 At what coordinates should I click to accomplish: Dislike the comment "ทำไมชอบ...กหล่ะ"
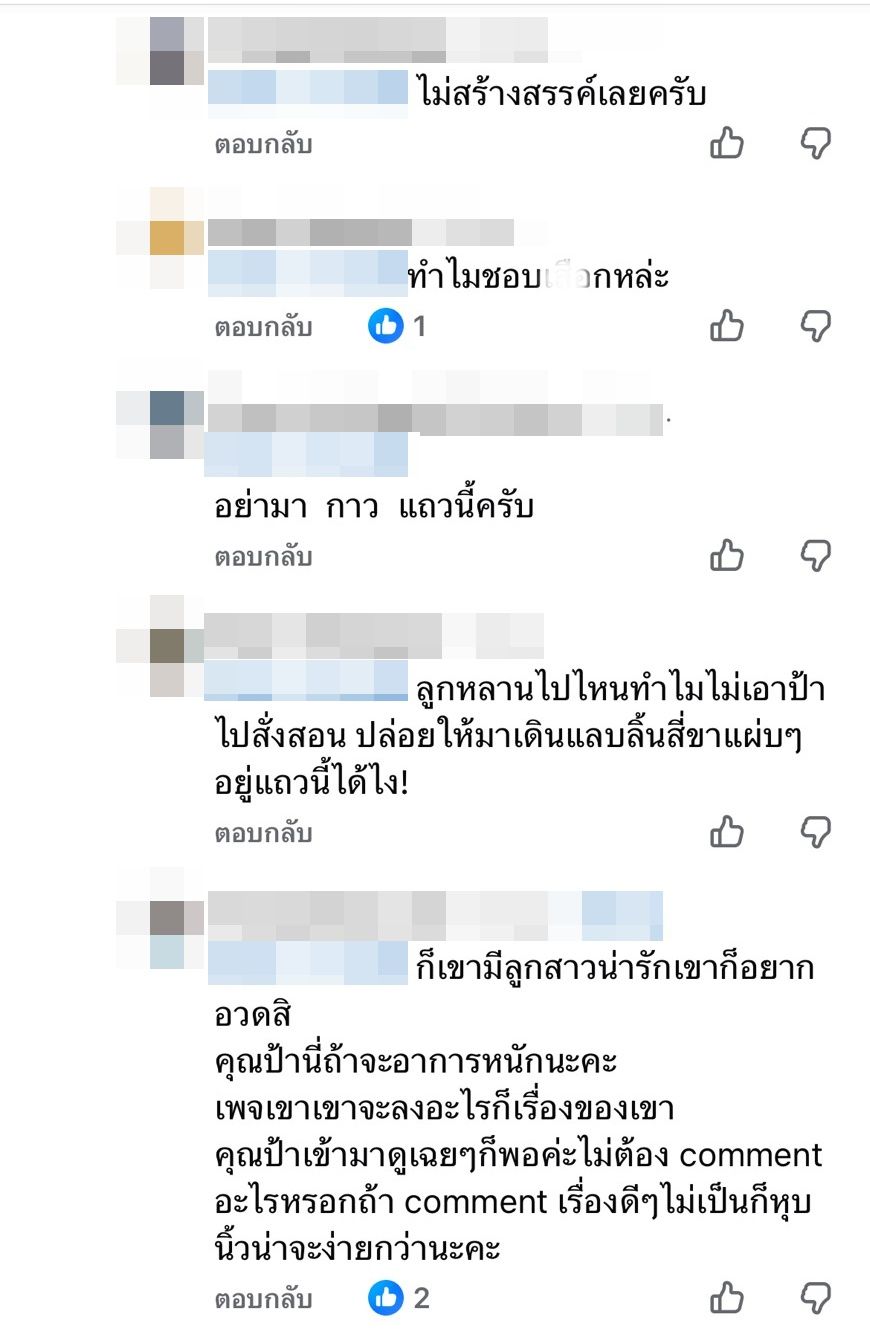tap(817, 326)
